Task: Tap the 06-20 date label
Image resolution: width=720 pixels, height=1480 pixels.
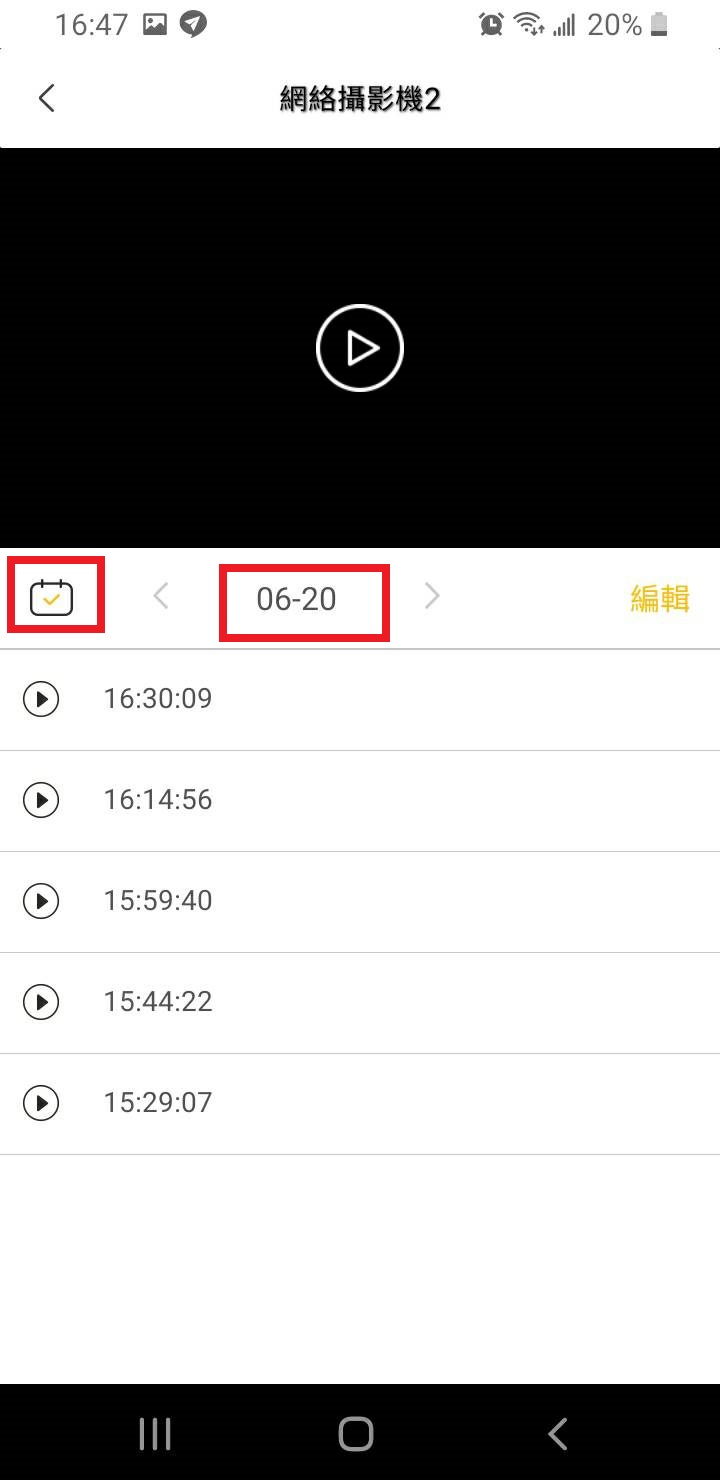Action: point(296,599)
